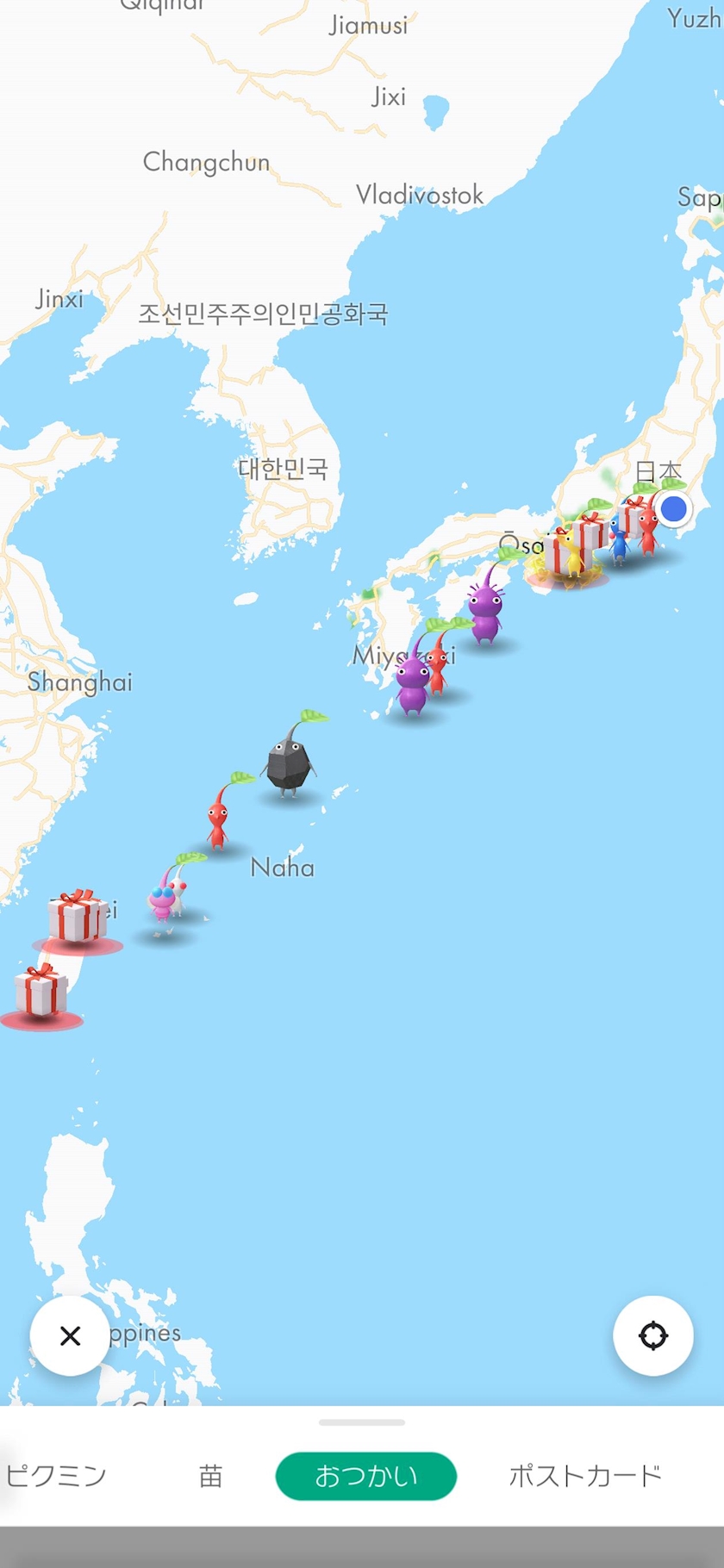Select the おつかい tab

365,1476
